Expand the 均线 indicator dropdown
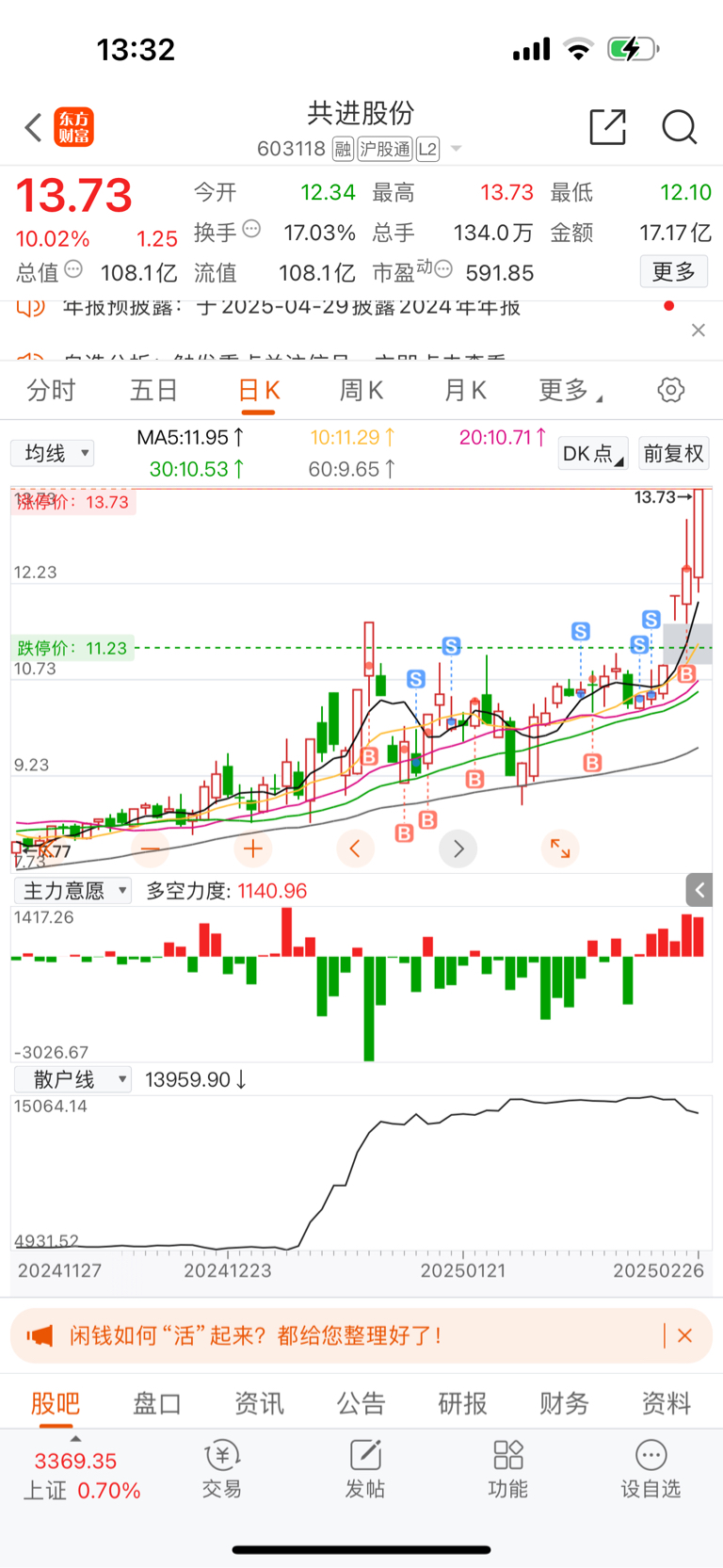The height and width of the screenshot is (1568, 723). (x=54, y=453)
